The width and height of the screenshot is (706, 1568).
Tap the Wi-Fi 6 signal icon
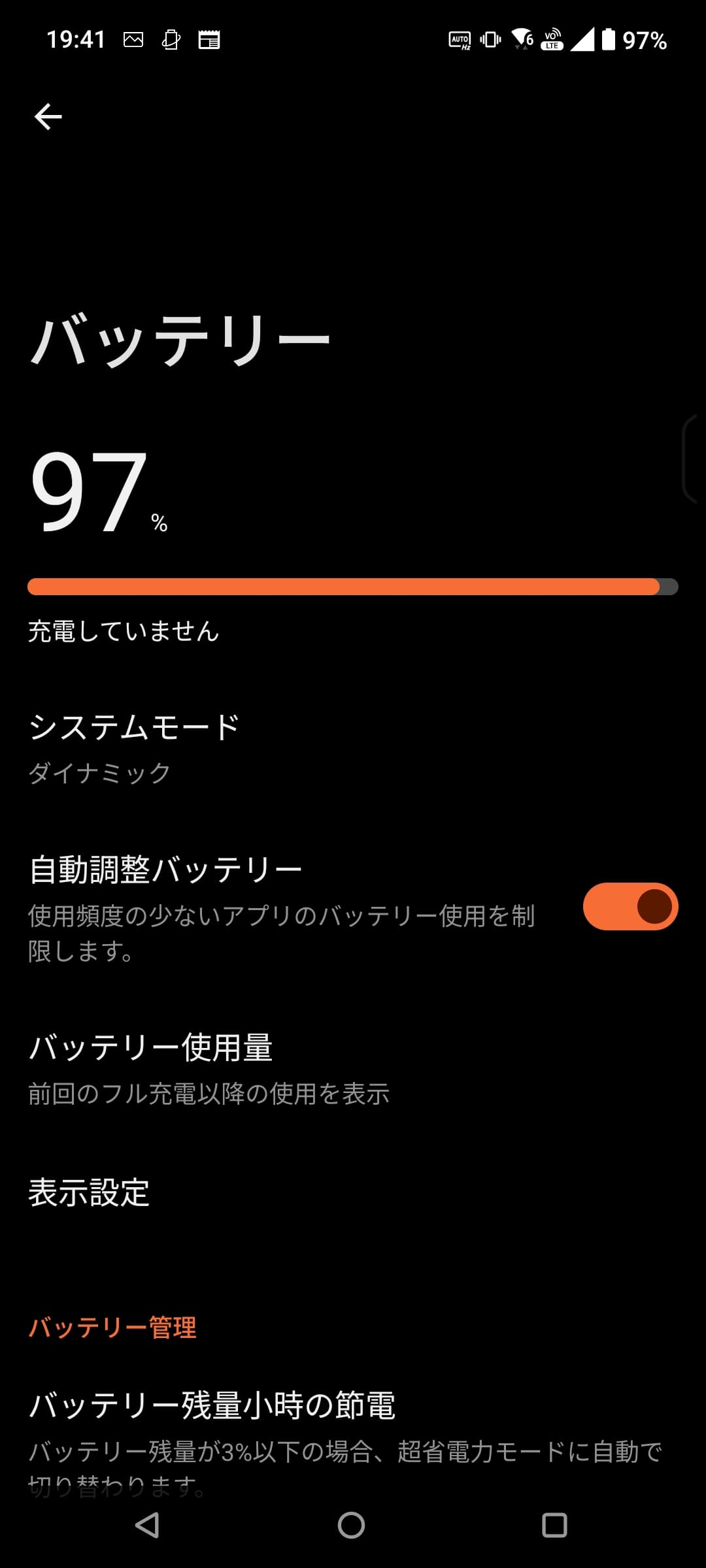point(521,41)
